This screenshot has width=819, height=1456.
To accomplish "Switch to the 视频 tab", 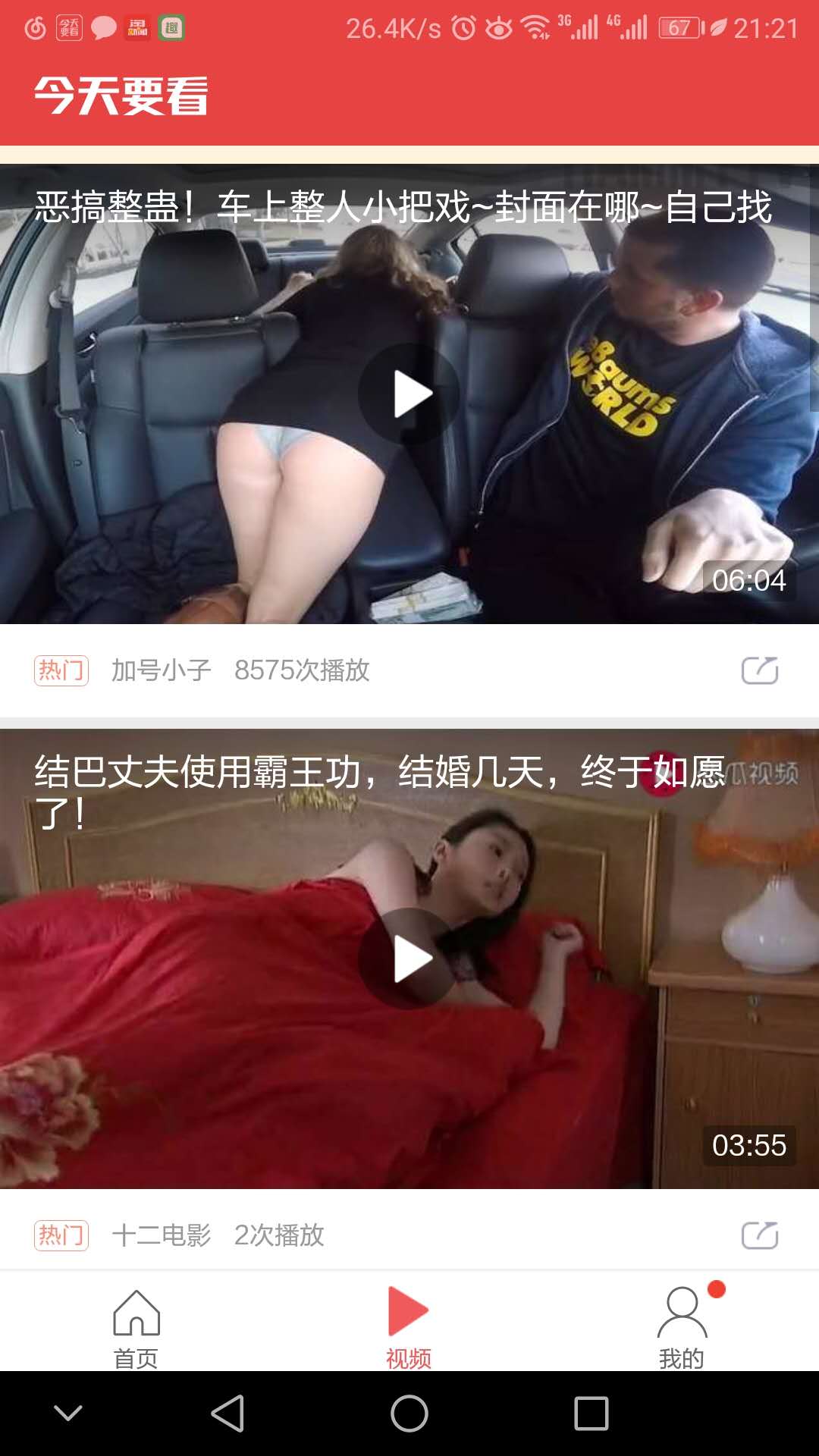I will click(409, 1331).
